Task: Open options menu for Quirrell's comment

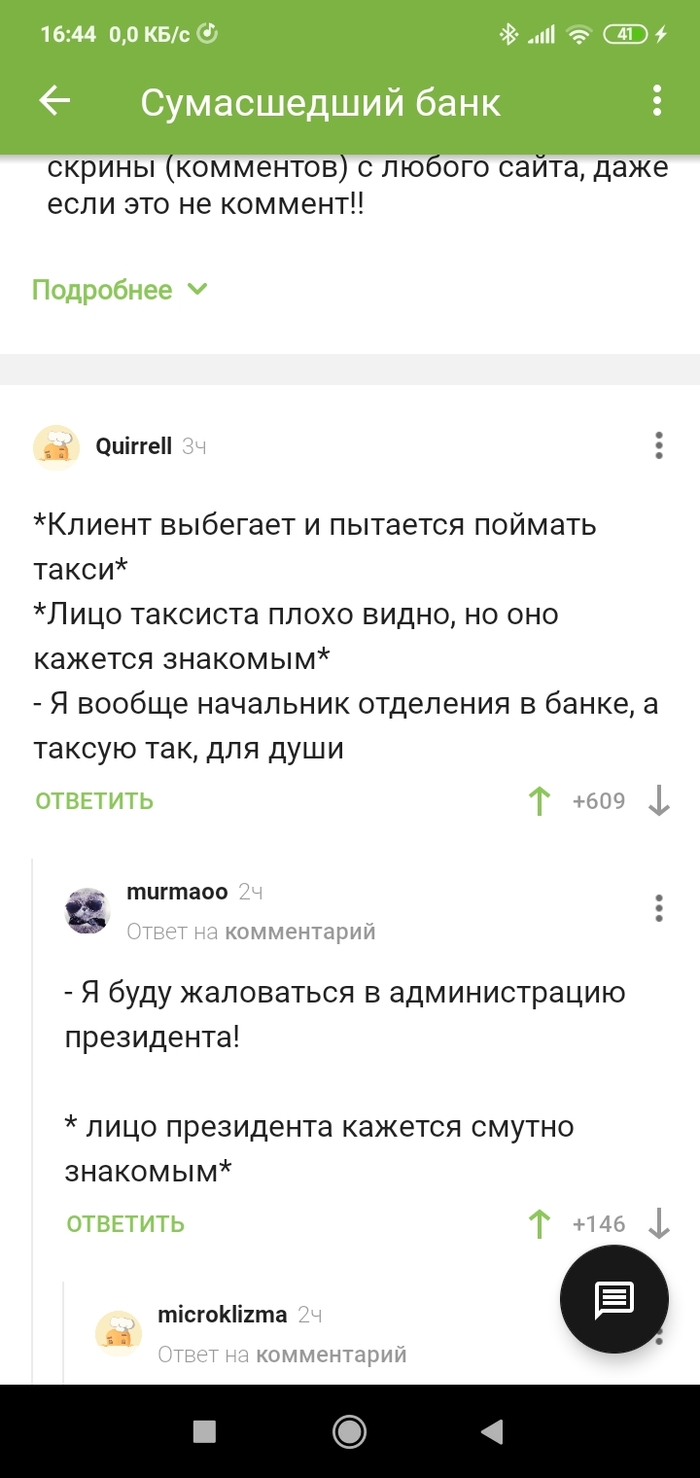Action: 658,446
